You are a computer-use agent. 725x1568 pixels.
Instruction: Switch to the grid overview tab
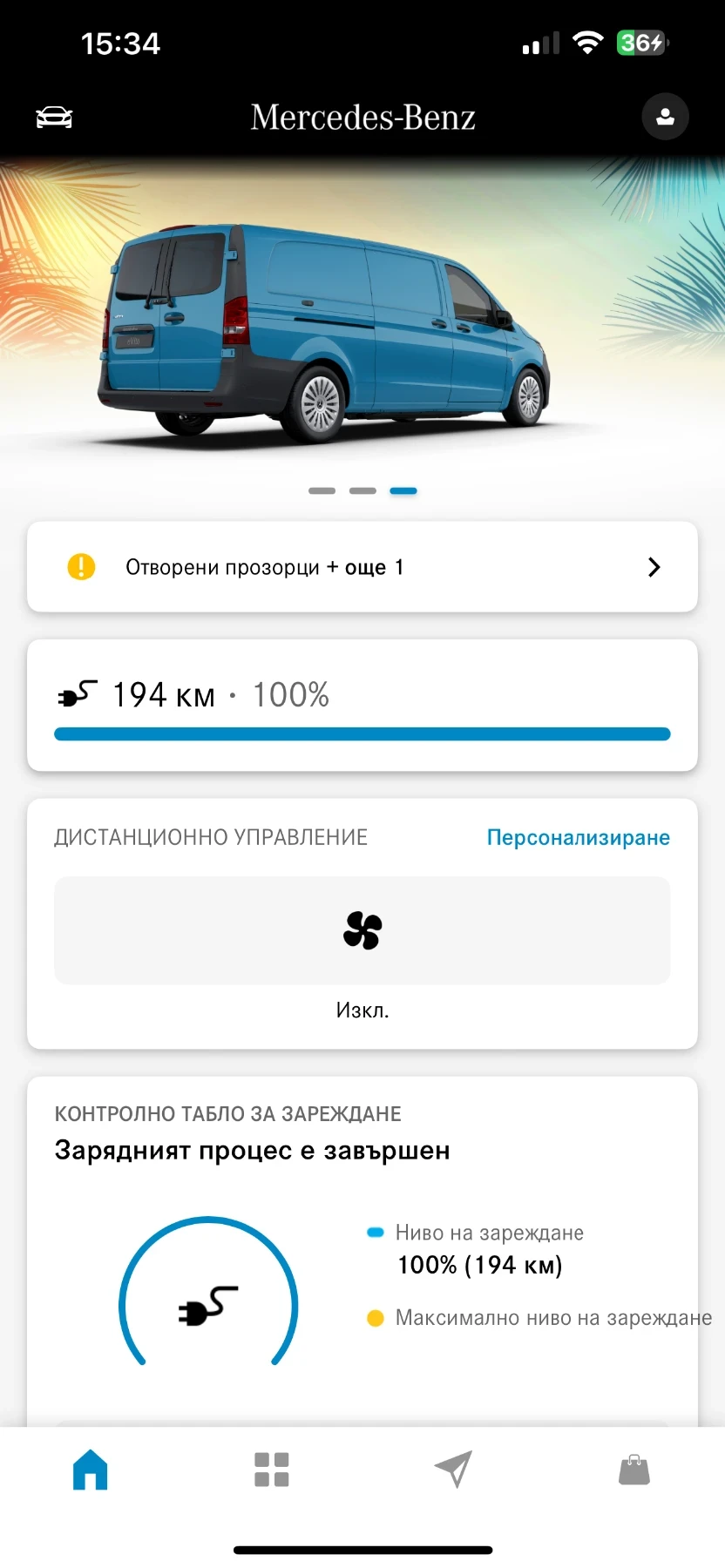tap(272, 1470)
